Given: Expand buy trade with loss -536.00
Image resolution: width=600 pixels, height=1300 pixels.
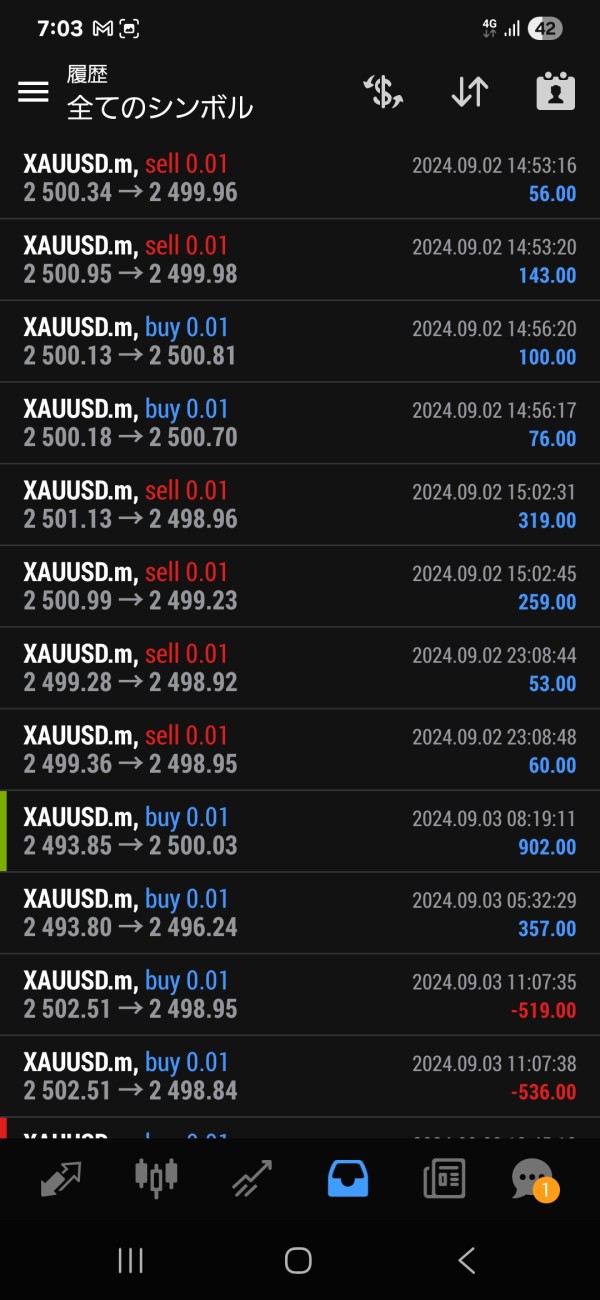Looking at the screenshot, I should [x=300, y=1077].
